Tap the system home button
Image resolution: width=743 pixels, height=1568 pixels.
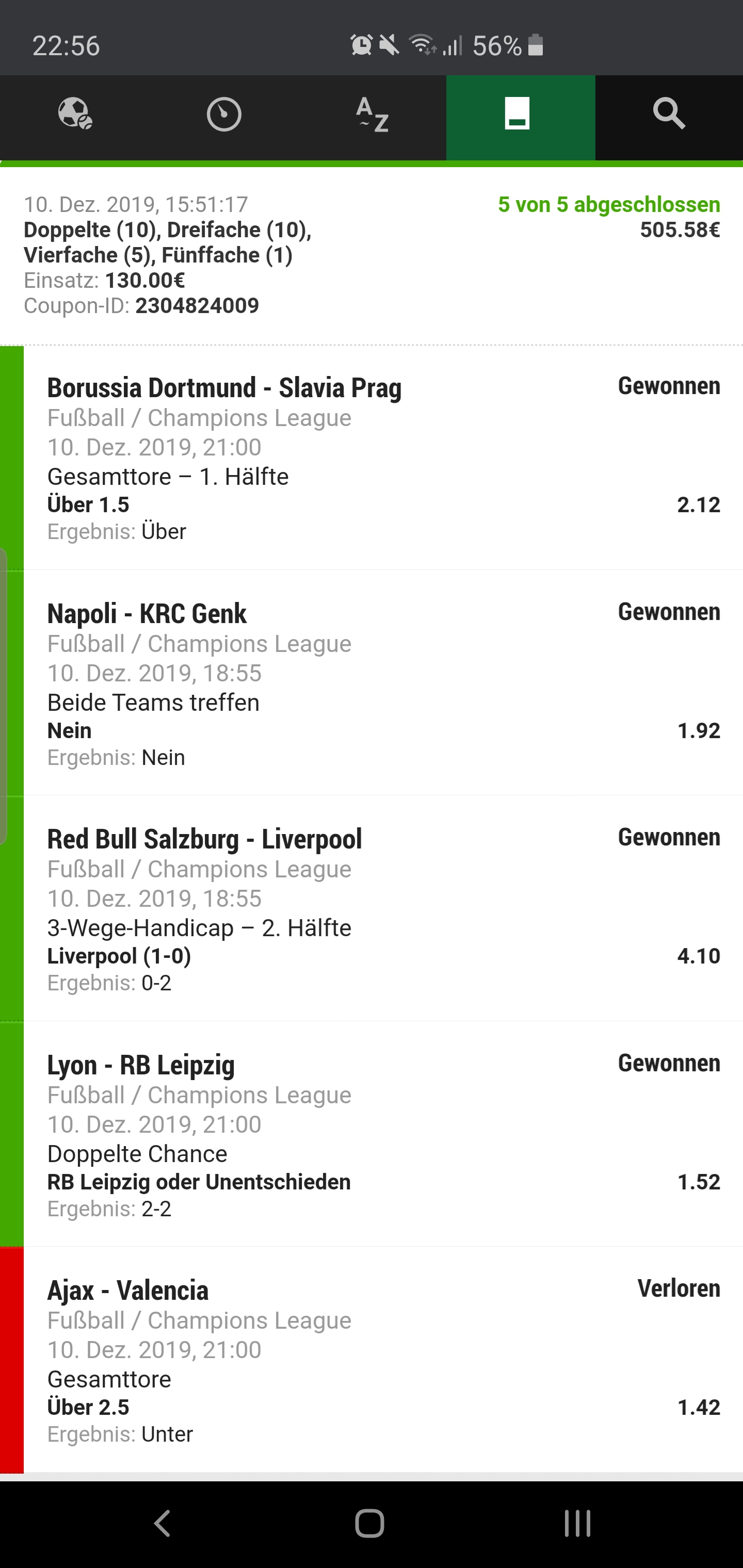point(369,1524)
